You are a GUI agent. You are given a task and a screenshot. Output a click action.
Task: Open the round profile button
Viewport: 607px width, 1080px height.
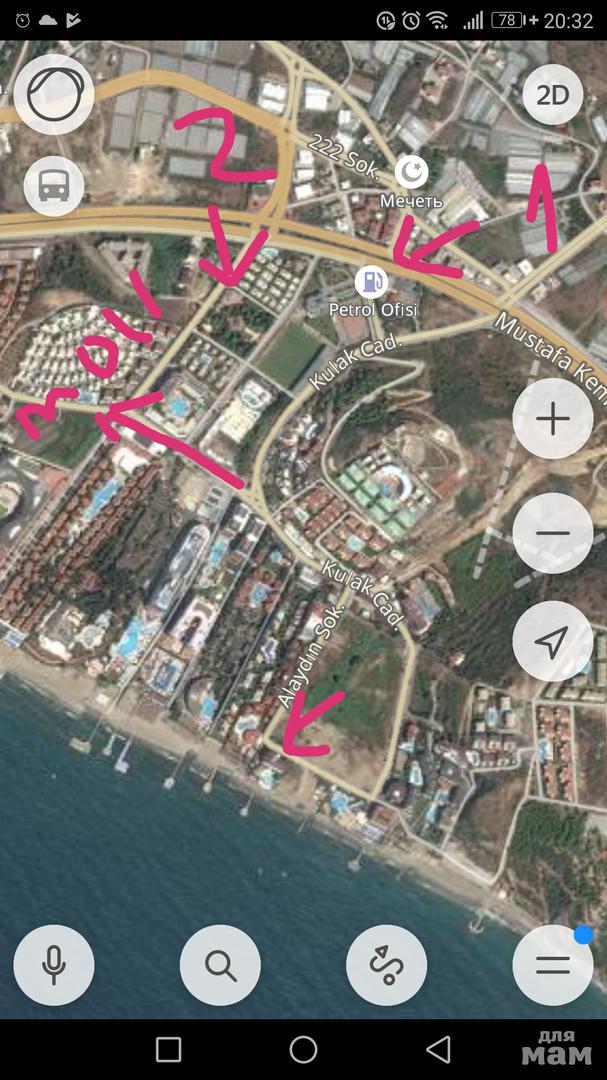pyautogui.click(x=54, y=95)
